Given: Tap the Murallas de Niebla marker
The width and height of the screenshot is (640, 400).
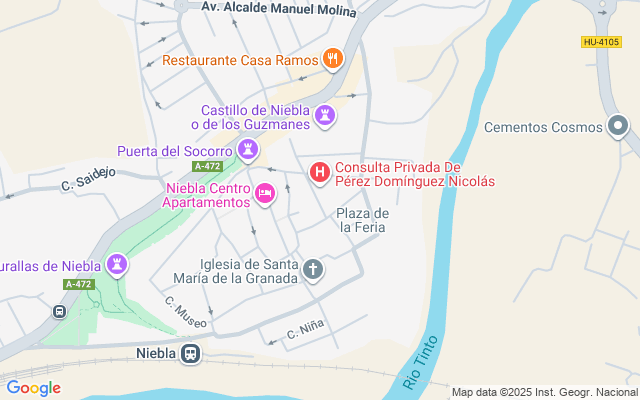Looking at the screenshot, I should coord(119,265).
